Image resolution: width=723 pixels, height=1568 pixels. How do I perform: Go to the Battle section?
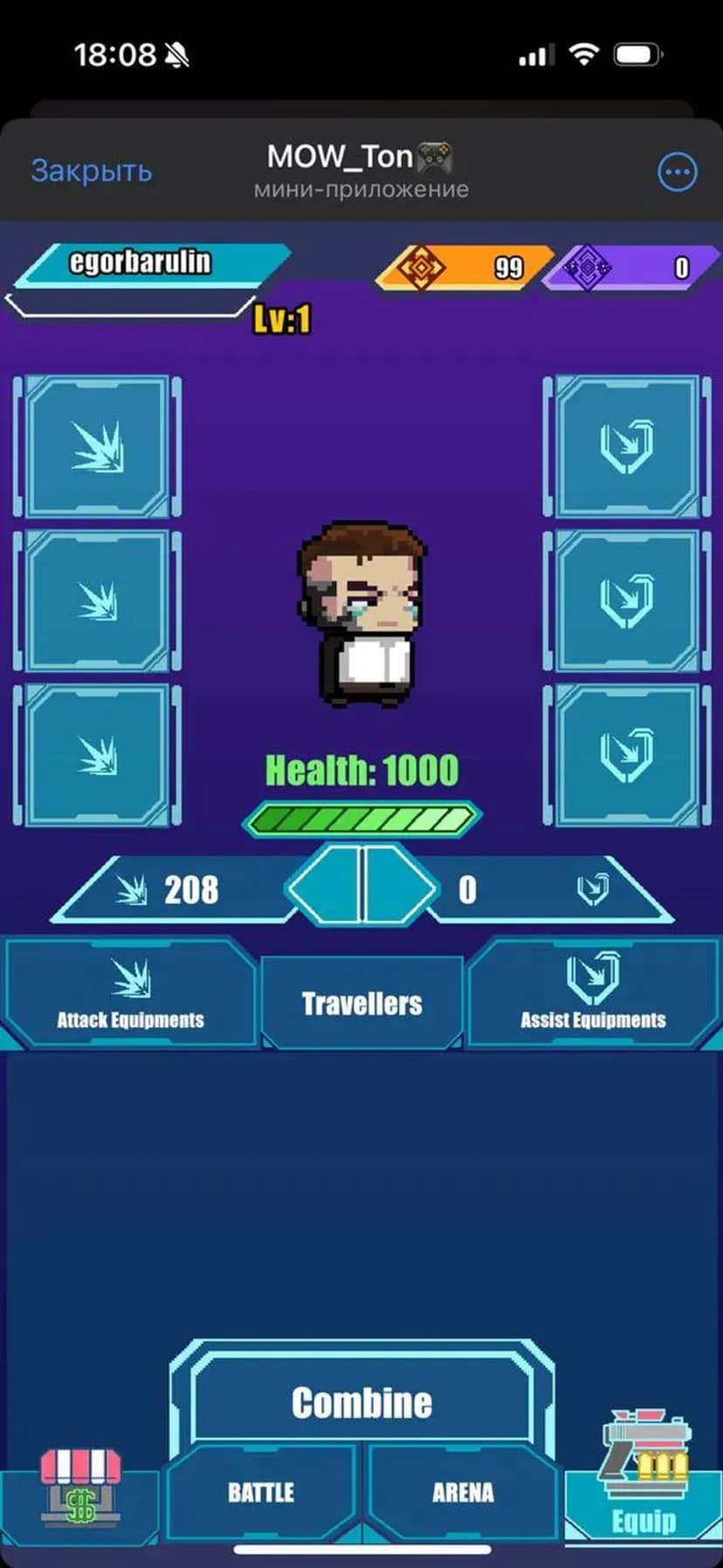261,1492
